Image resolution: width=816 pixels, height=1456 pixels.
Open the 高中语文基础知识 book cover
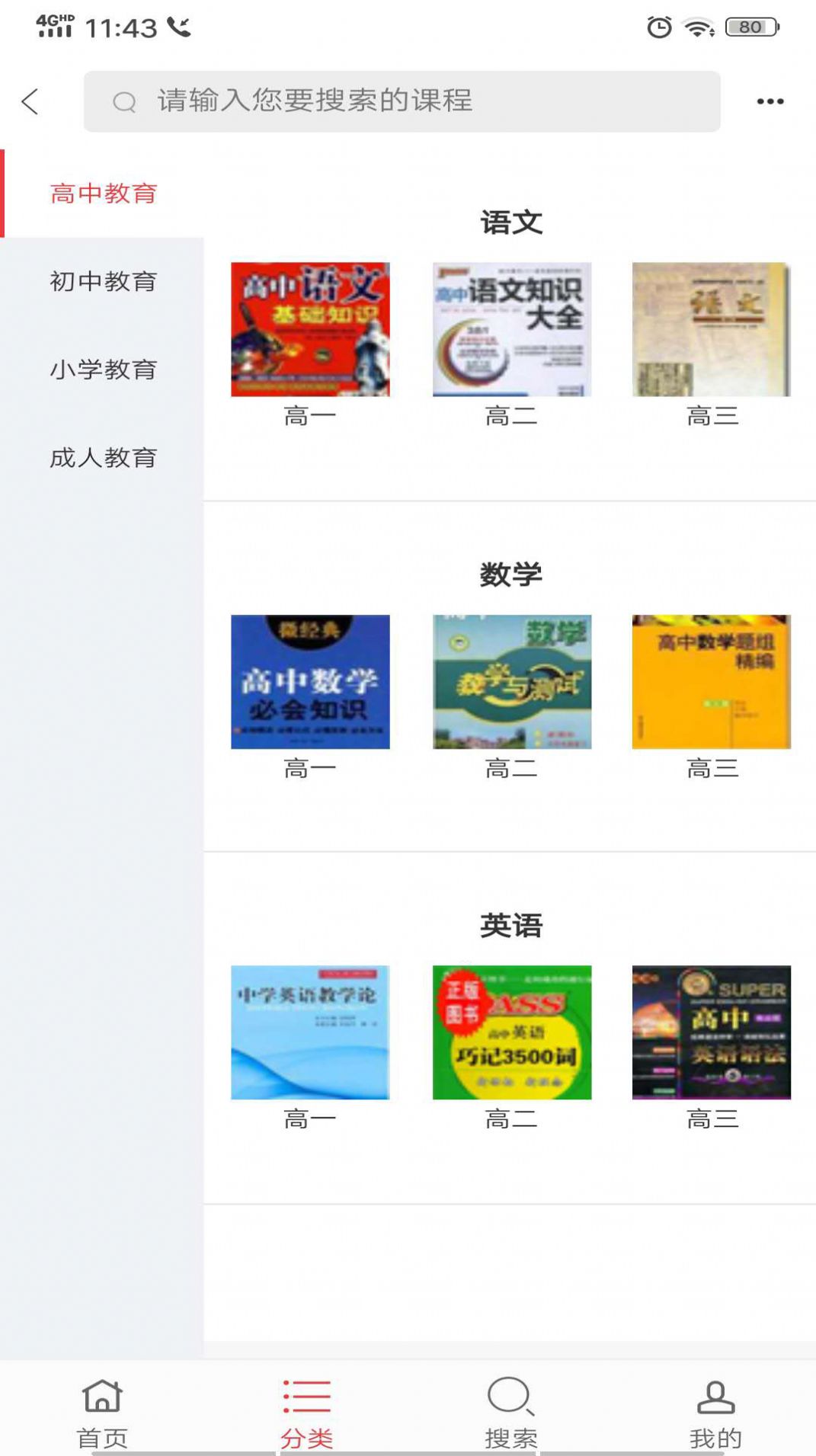coord(309,329)
